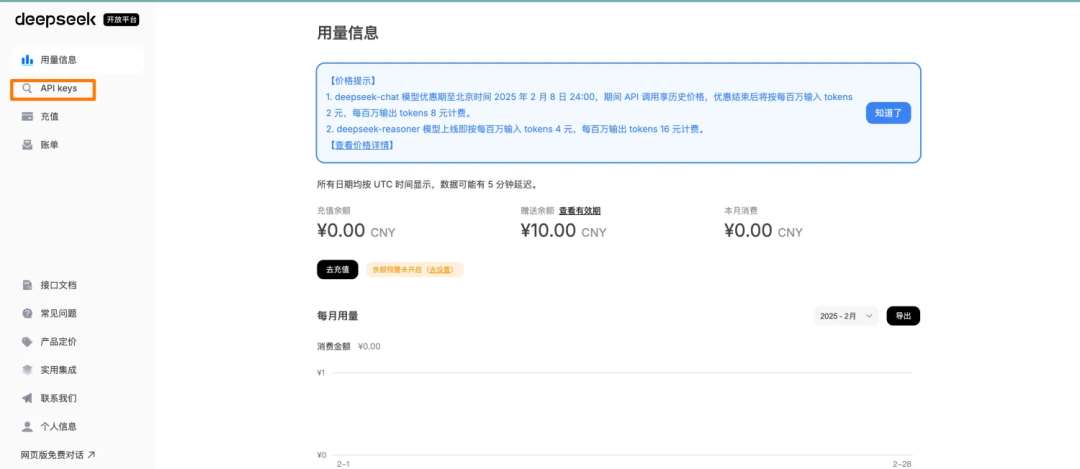The image size is (1080, 469).
Task: Expand the 2025 - 2月 month dropdown
Action: [x=847, y=316]
